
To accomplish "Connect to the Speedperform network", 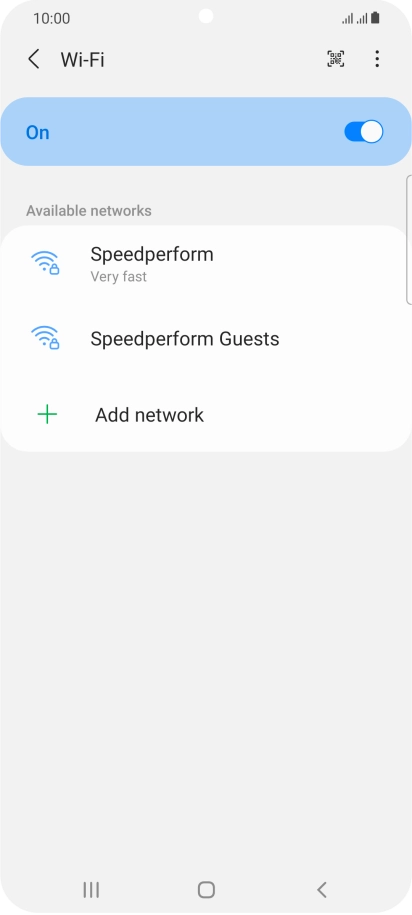I will coord(206,264).
